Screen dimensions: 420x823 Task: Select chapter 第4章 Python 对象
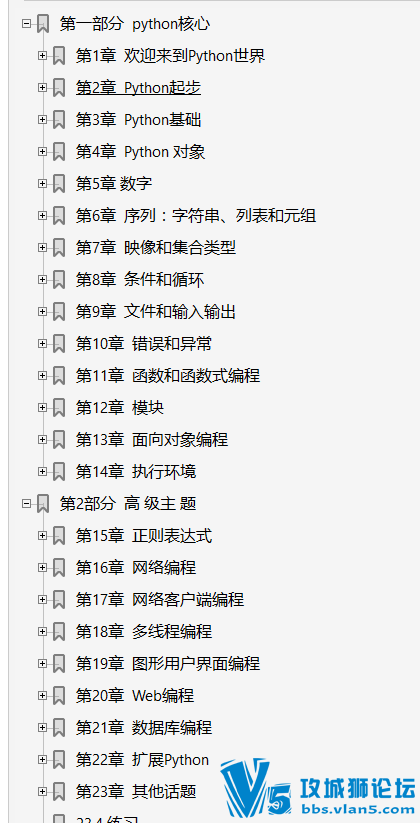click(140, 152)
